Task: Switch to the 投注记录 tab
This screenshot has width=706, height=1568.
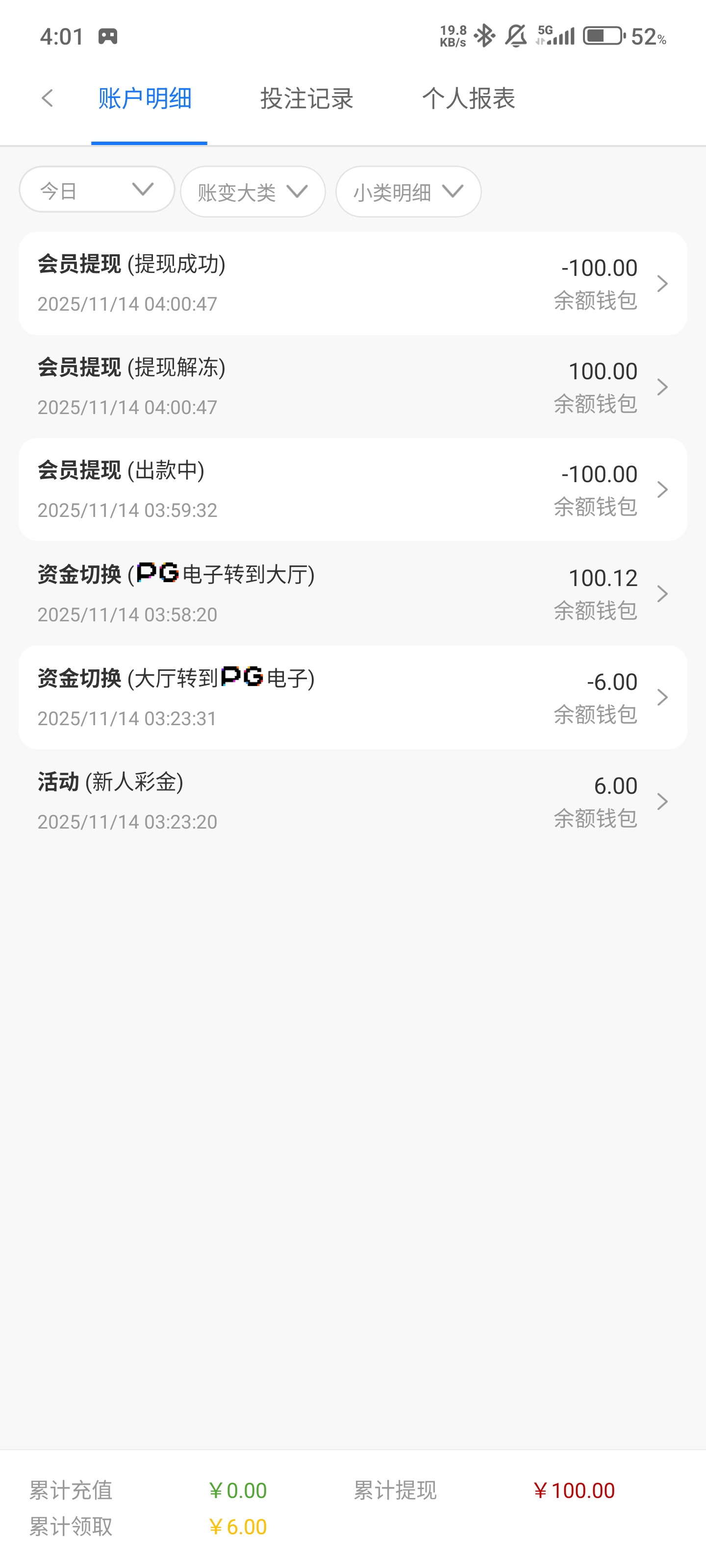Action: [x=306, y=98]
